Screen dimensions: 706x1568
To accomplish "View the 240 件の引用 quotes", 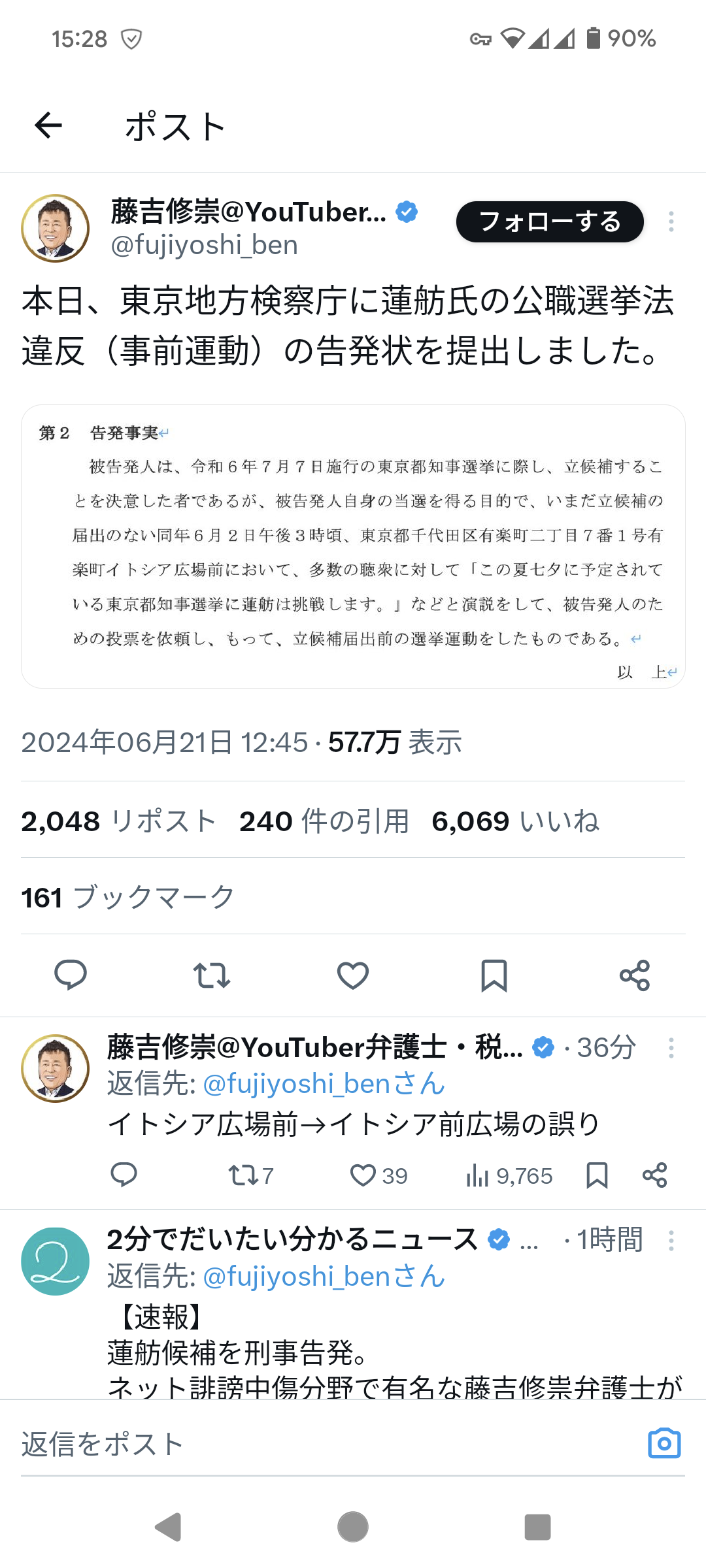I will click(x=324, y=821).
